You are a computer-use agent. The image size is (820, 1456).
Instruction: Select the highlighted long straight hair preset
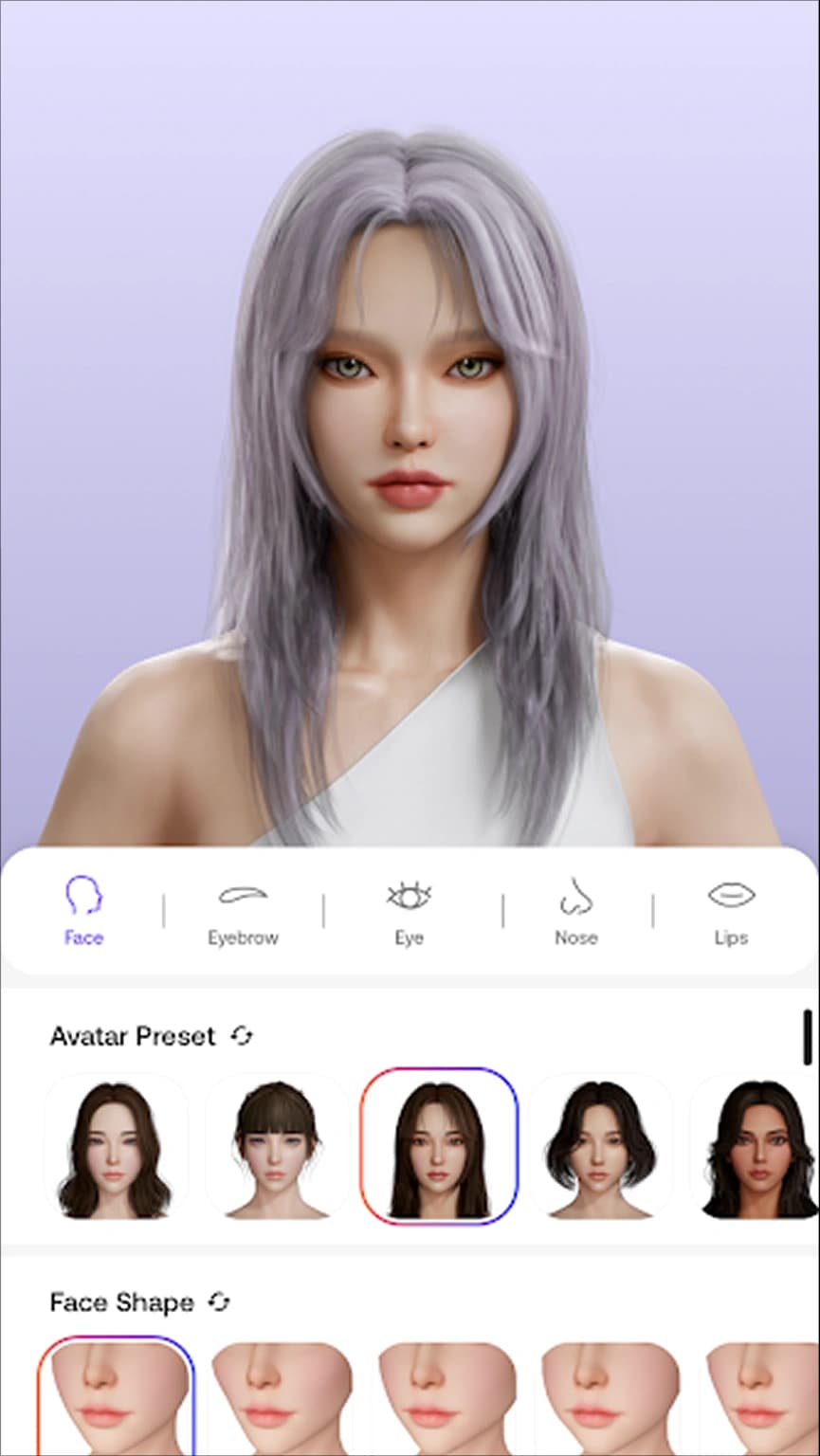click(x=440, y=1147)
